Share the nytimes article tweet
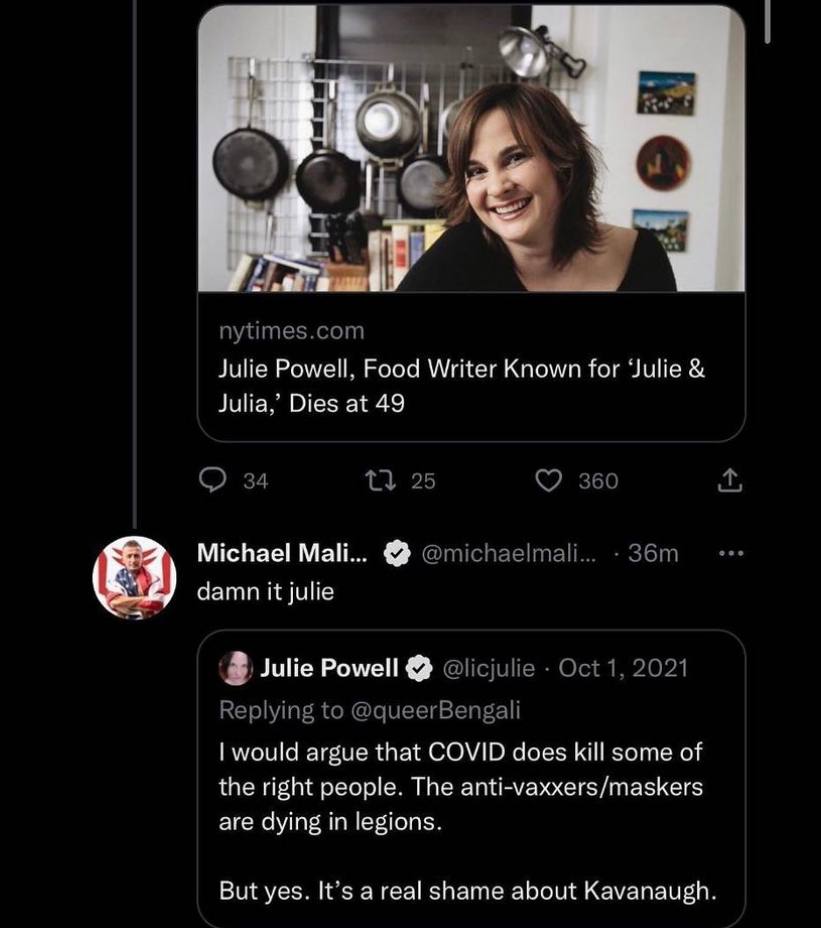The width and height of the screenshot is (821, 928). tap(731, 481)
